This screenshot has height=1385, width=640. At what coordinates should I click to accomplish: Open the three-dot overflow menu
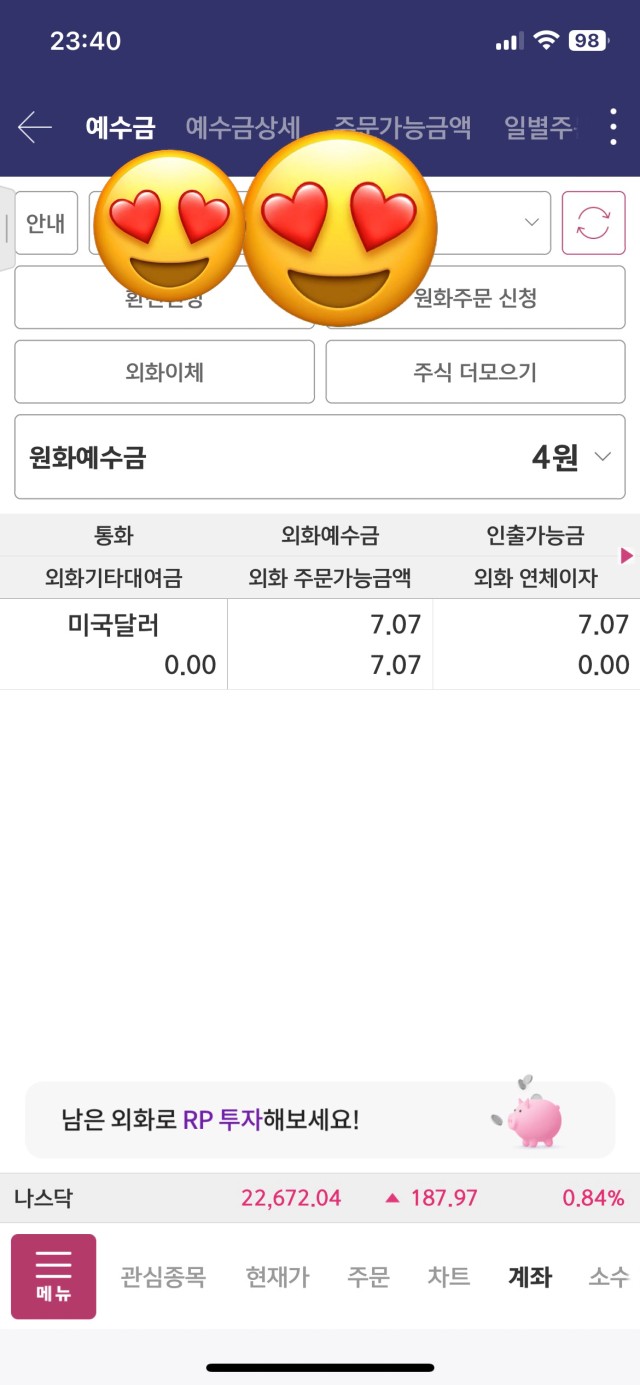(613, 128)
